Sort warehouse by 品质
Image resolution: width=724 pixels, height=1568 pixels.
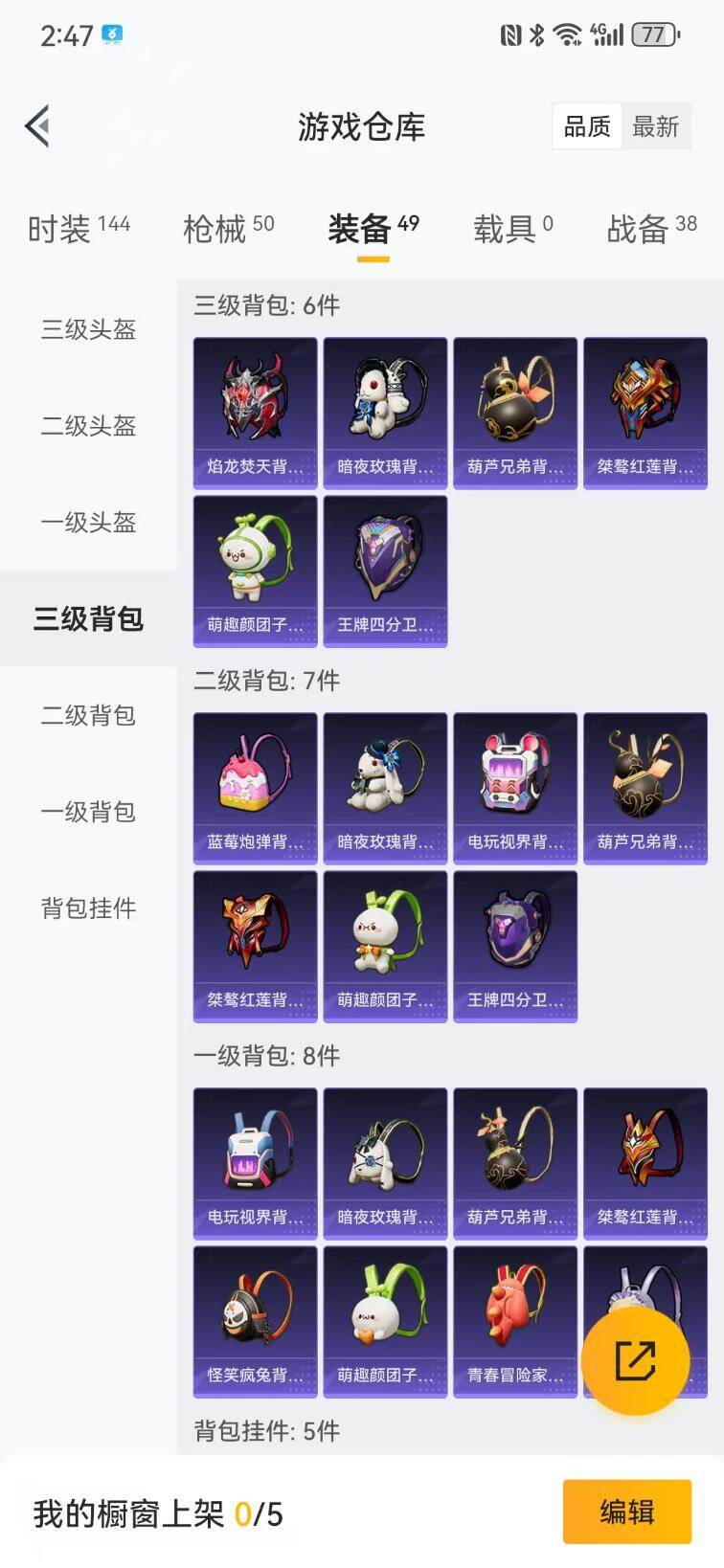click(586, 126)
